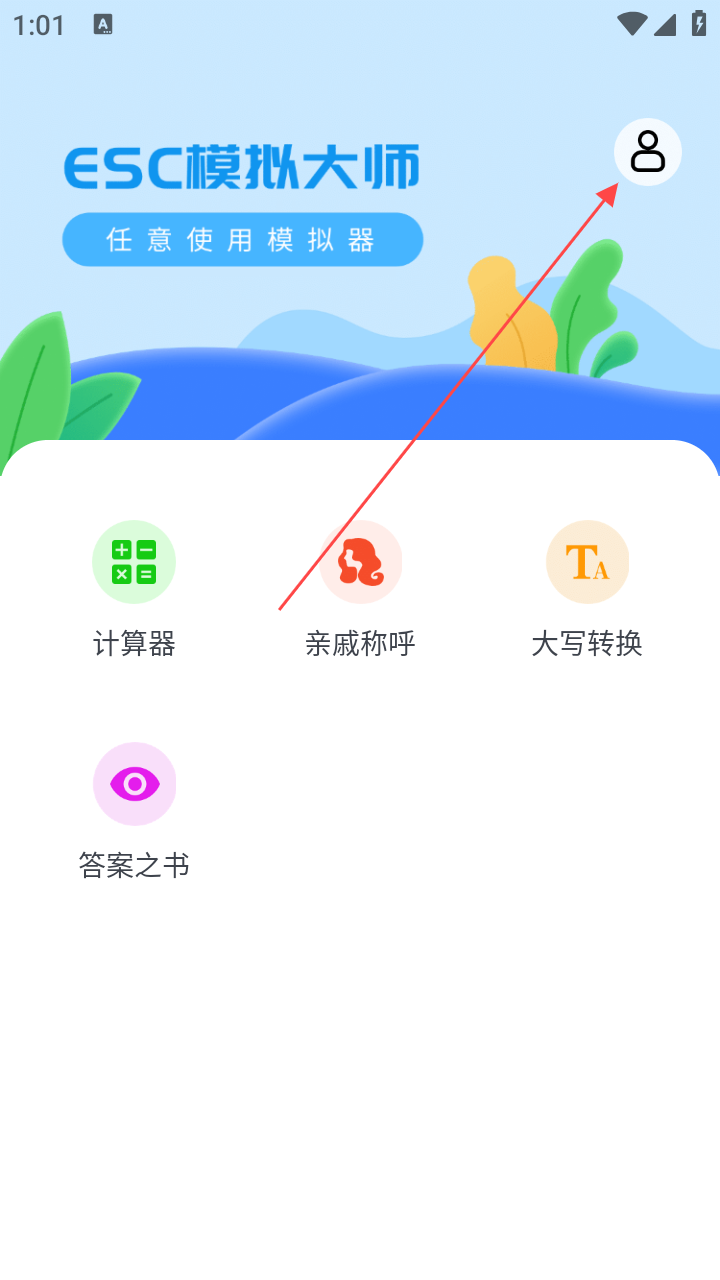
Task: Open the 亲戚称呼 relative titles tool
Action: pos(360,562)
